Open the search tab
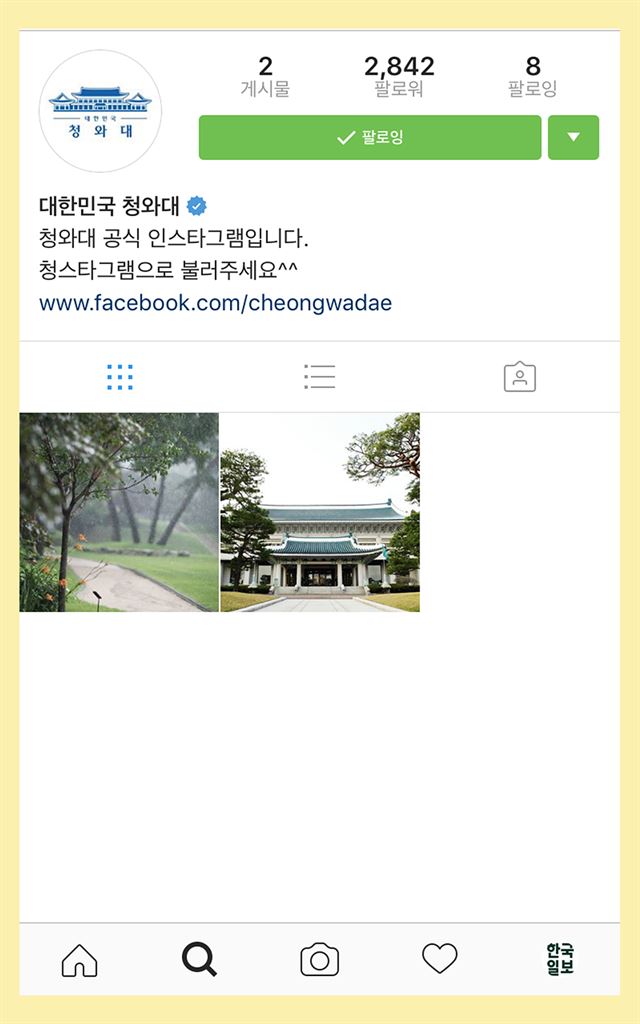 (199, 960)
